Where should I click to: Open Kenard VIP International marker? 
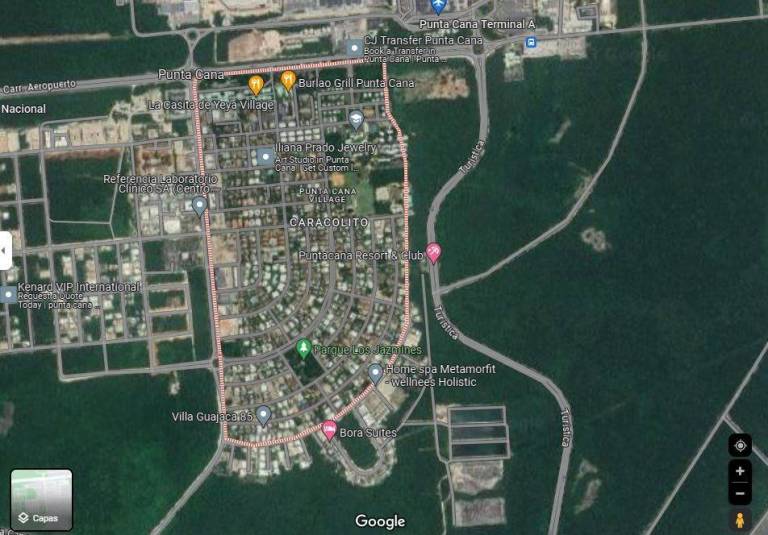pyautogui.click(x=8, y=294)
